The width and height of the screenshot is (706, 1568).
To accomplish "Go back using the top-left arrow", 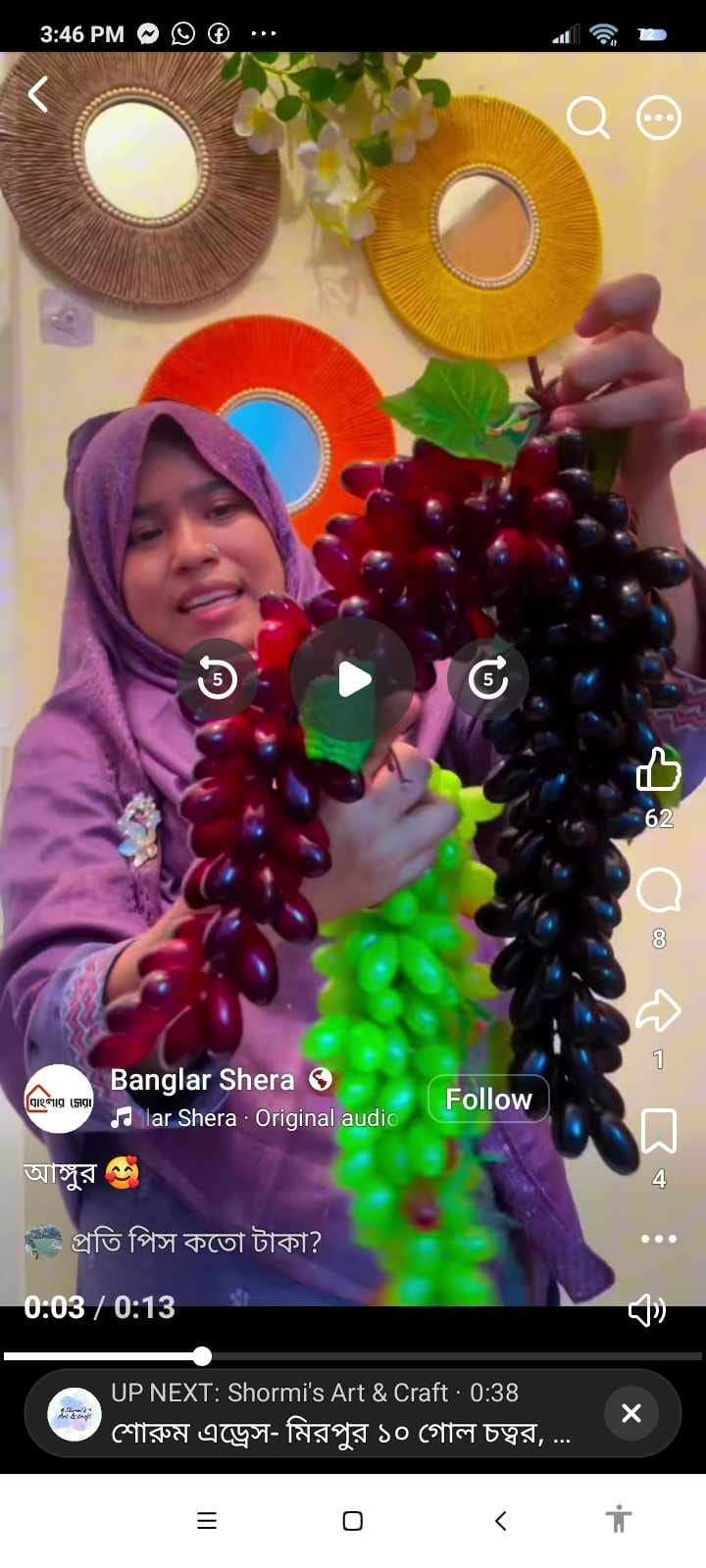I will click(38, 94).
